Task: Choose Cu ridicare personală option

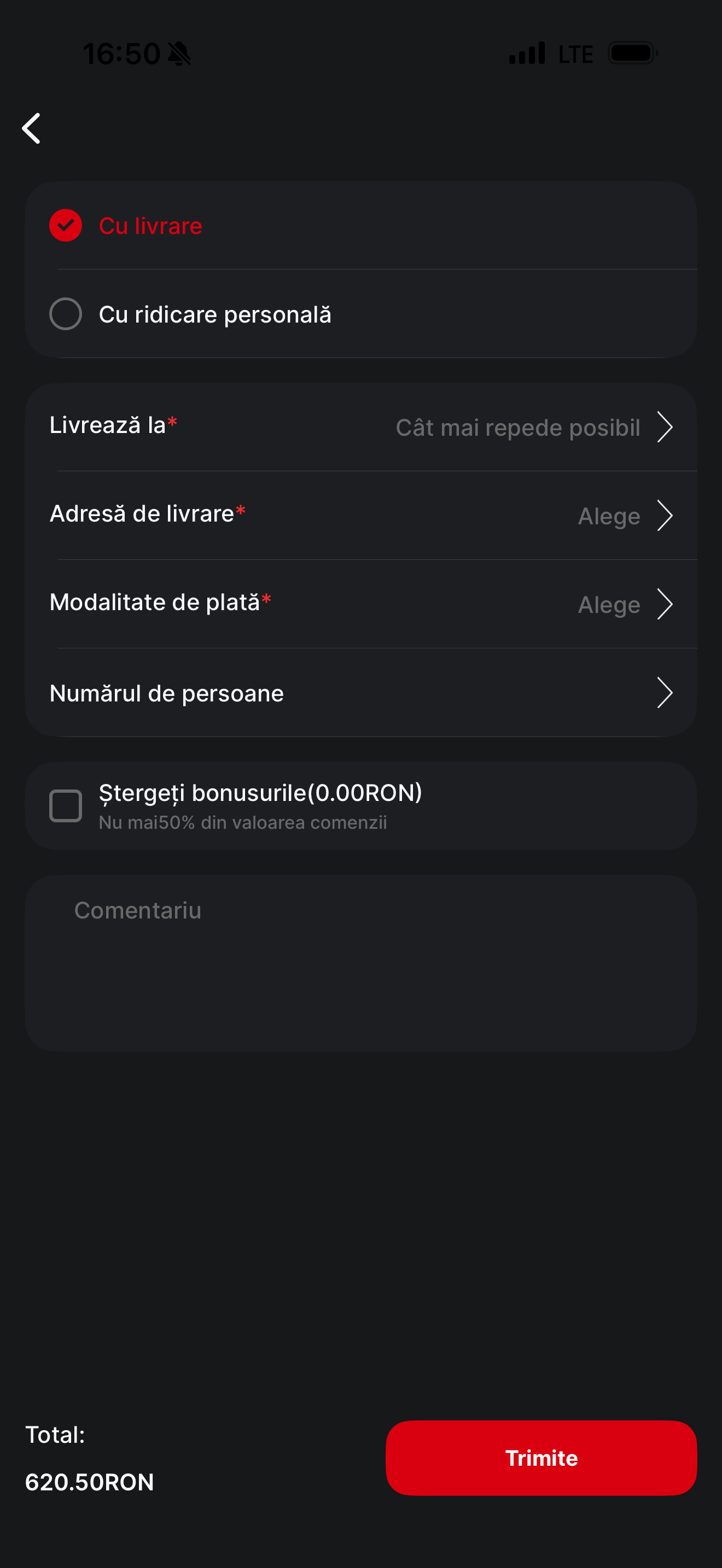Action: [361, 314]
